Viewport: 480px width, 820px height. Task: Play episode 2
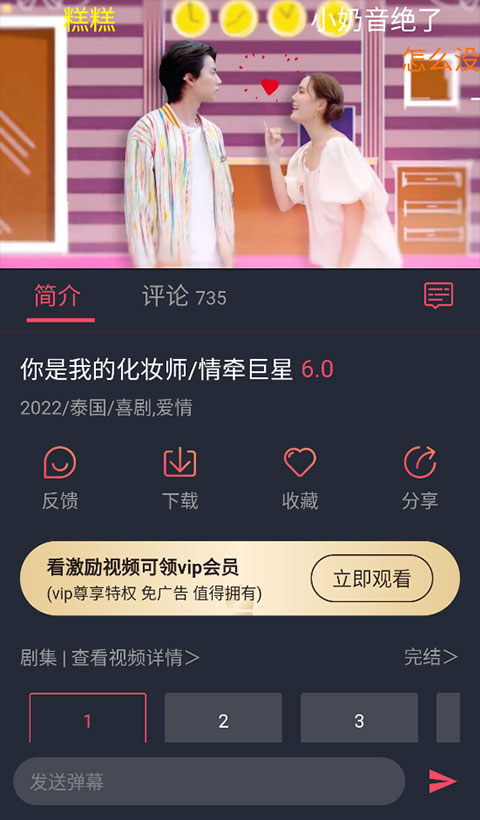coord(223,718)
